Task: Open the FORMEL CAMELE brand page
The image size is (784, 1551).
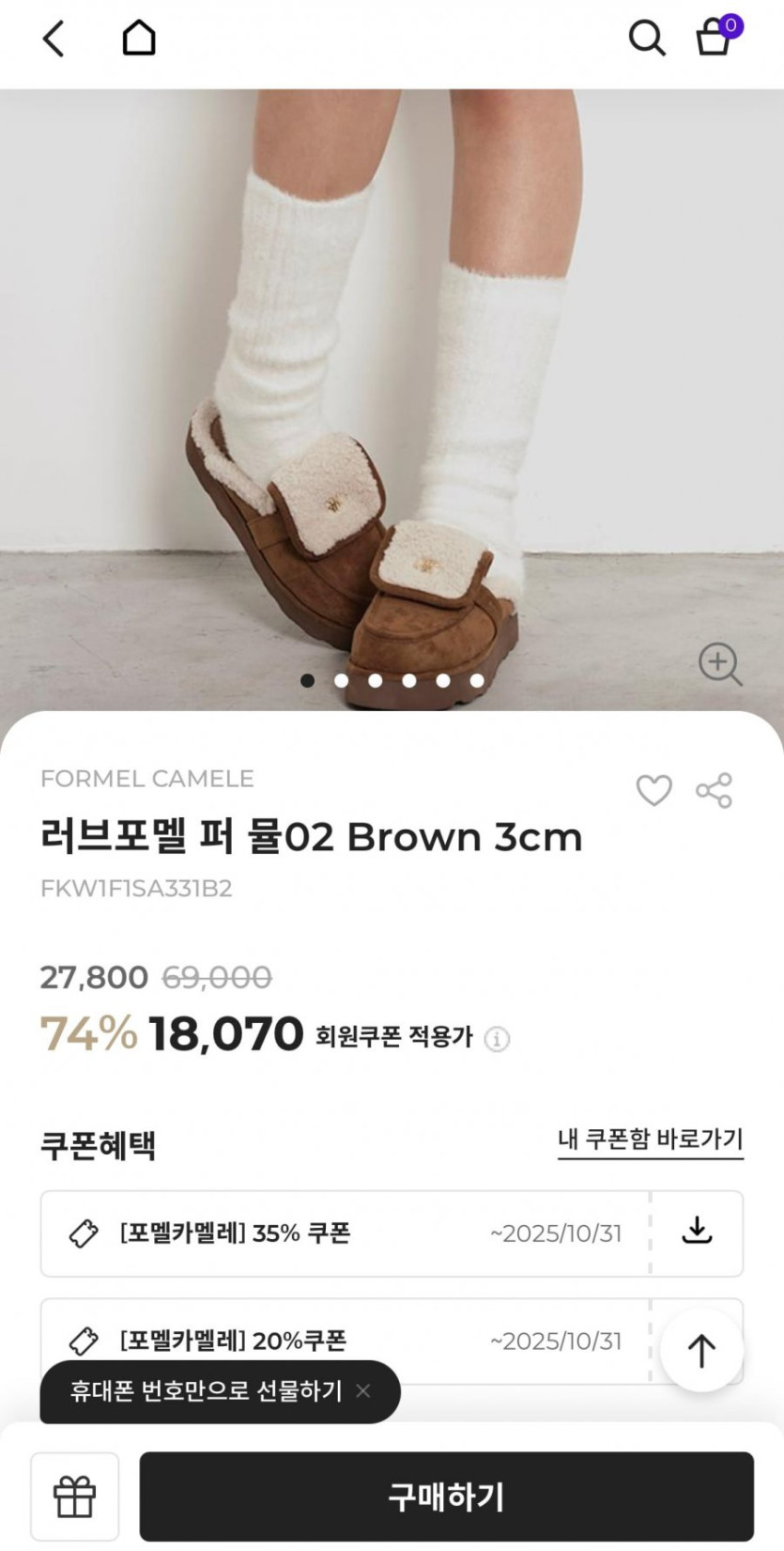Action: [147, 779]
